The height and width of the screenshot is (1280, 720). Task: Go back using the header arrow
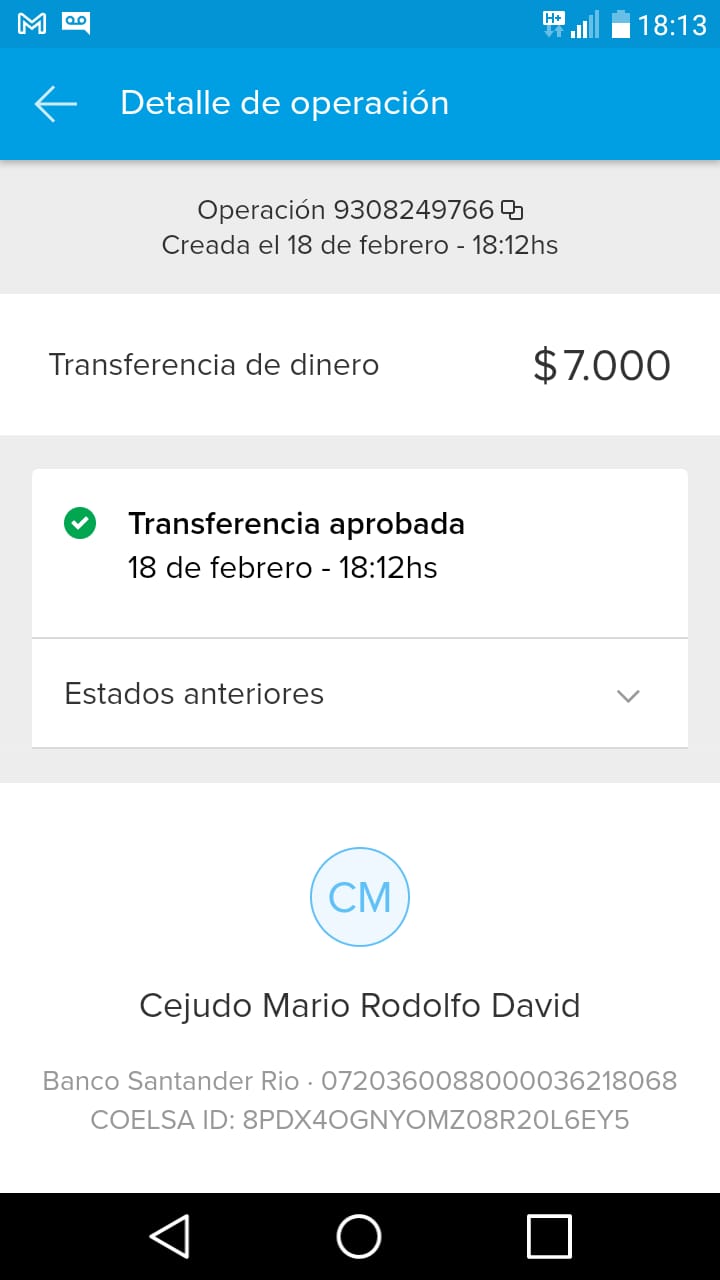coord(55,103)
